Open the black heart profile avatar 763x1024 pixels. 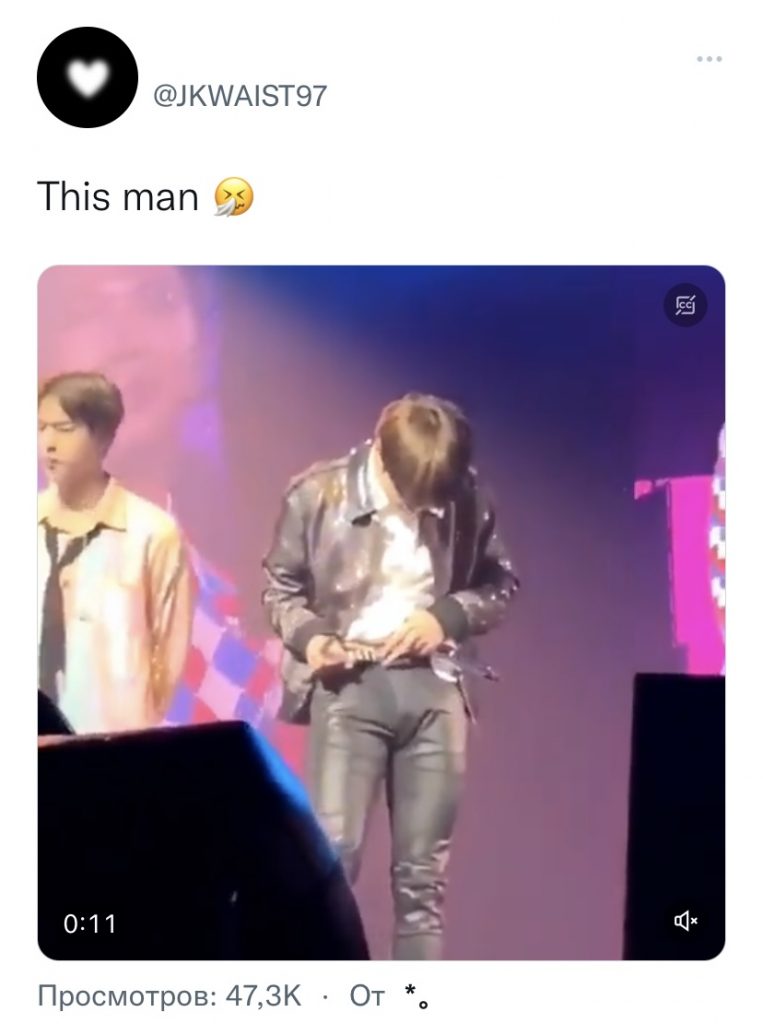pos(87,78)
